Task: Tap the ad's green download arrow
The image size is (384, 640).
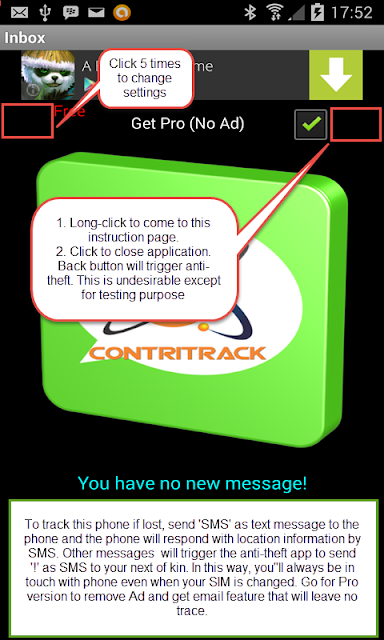Action: click(x=336, y=75)
